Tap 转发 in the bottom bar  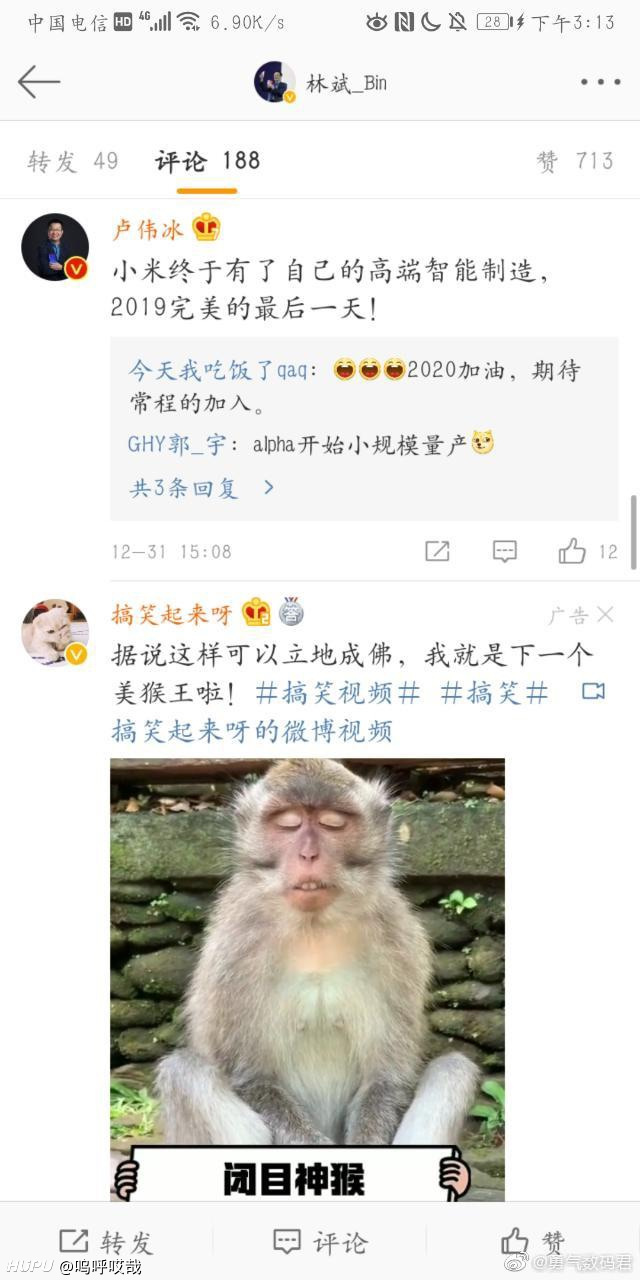105,1242
